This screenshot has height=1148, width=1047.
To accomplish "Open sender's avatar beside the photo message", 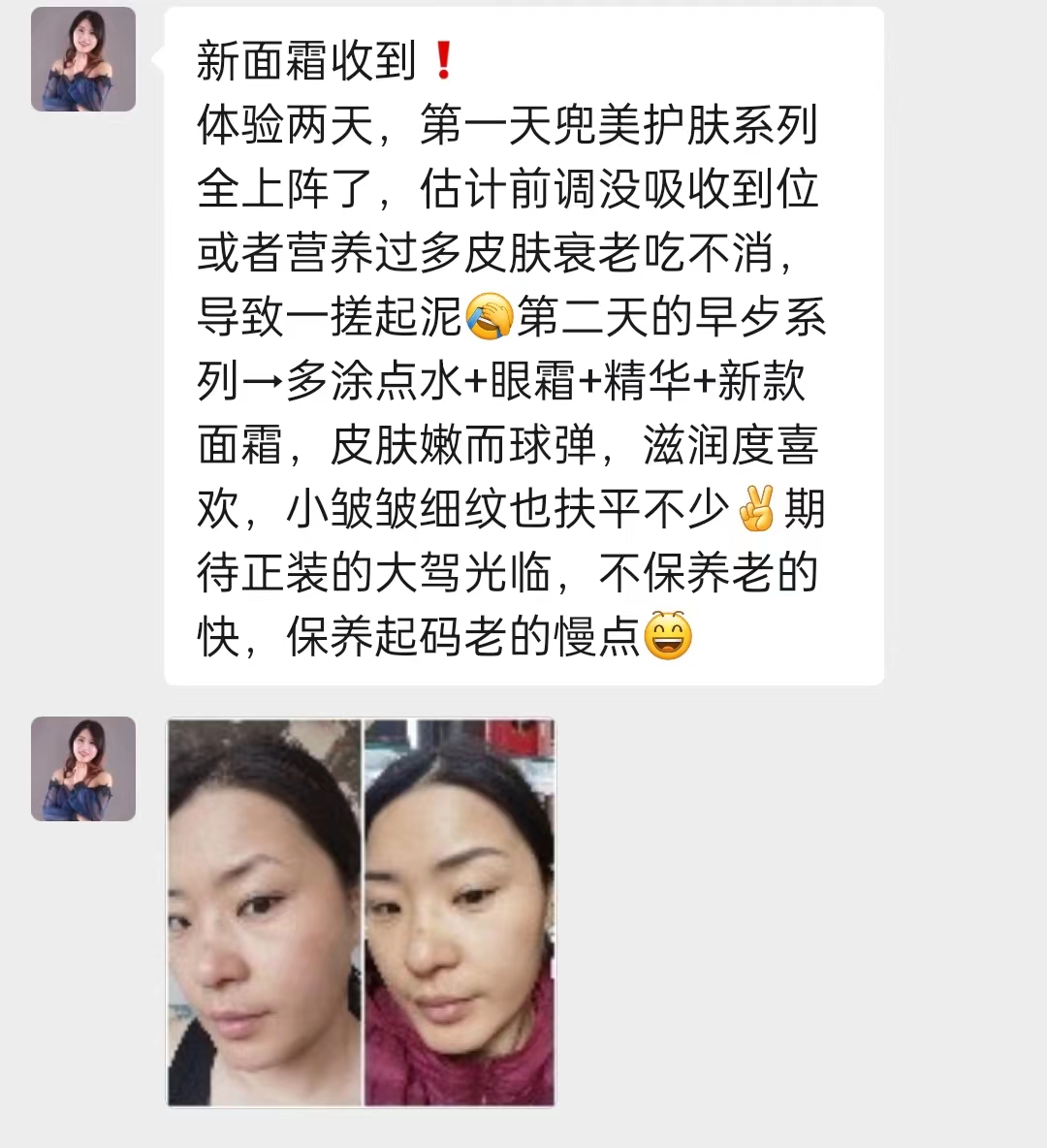I will [83, 769].
